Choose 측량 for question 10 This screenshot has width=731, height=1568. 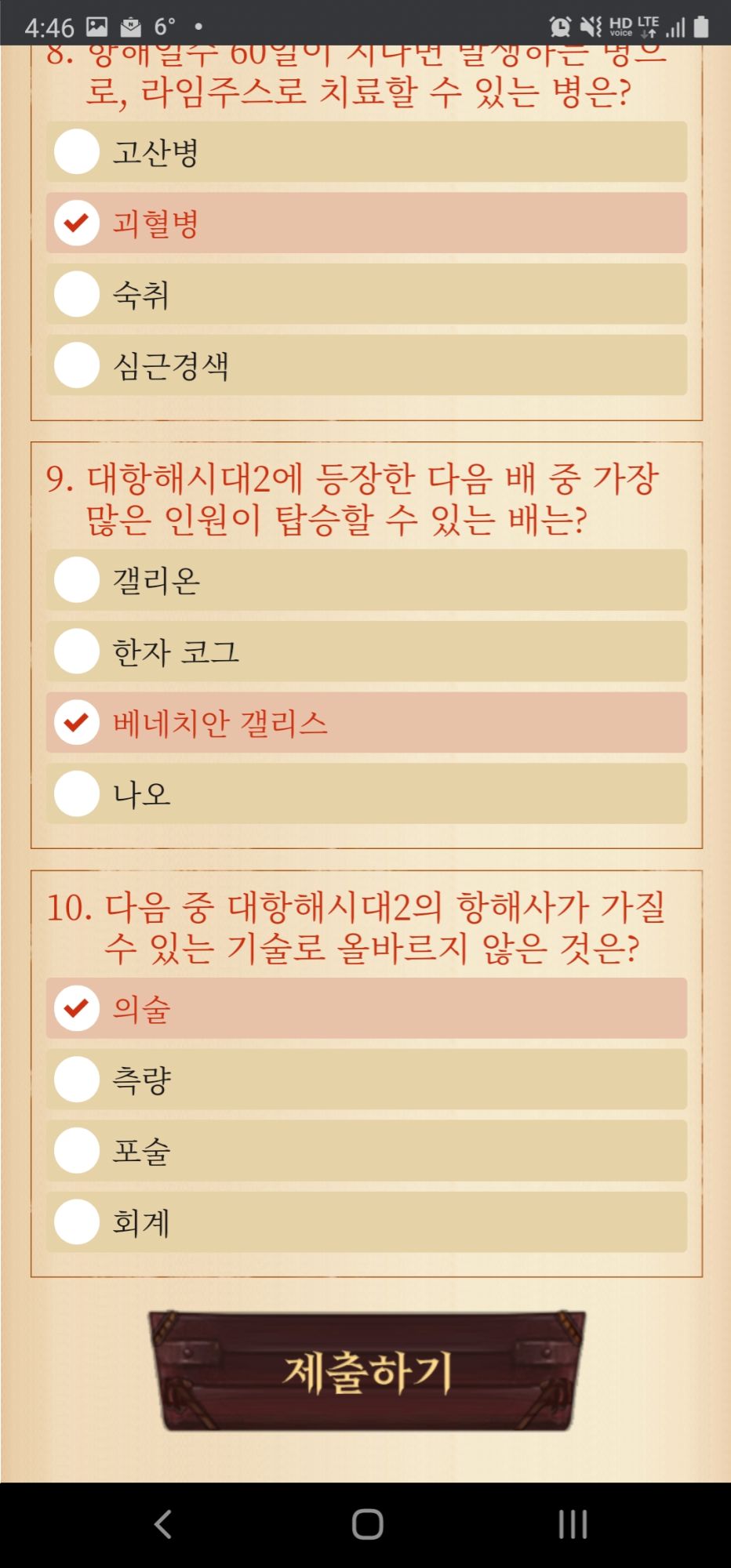366,1080
